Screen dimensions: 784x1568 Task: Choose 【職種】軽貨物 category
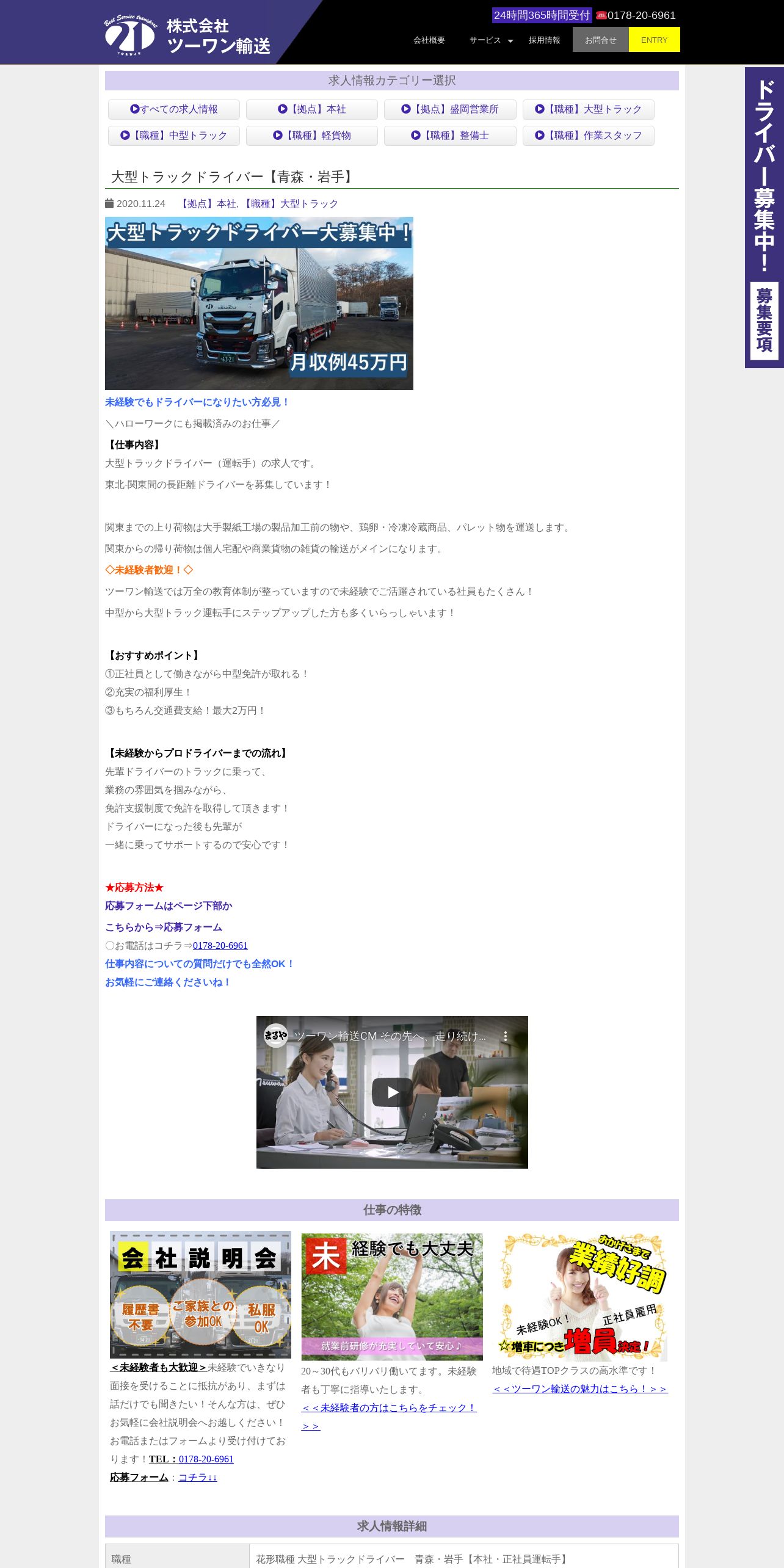point(312,136)
